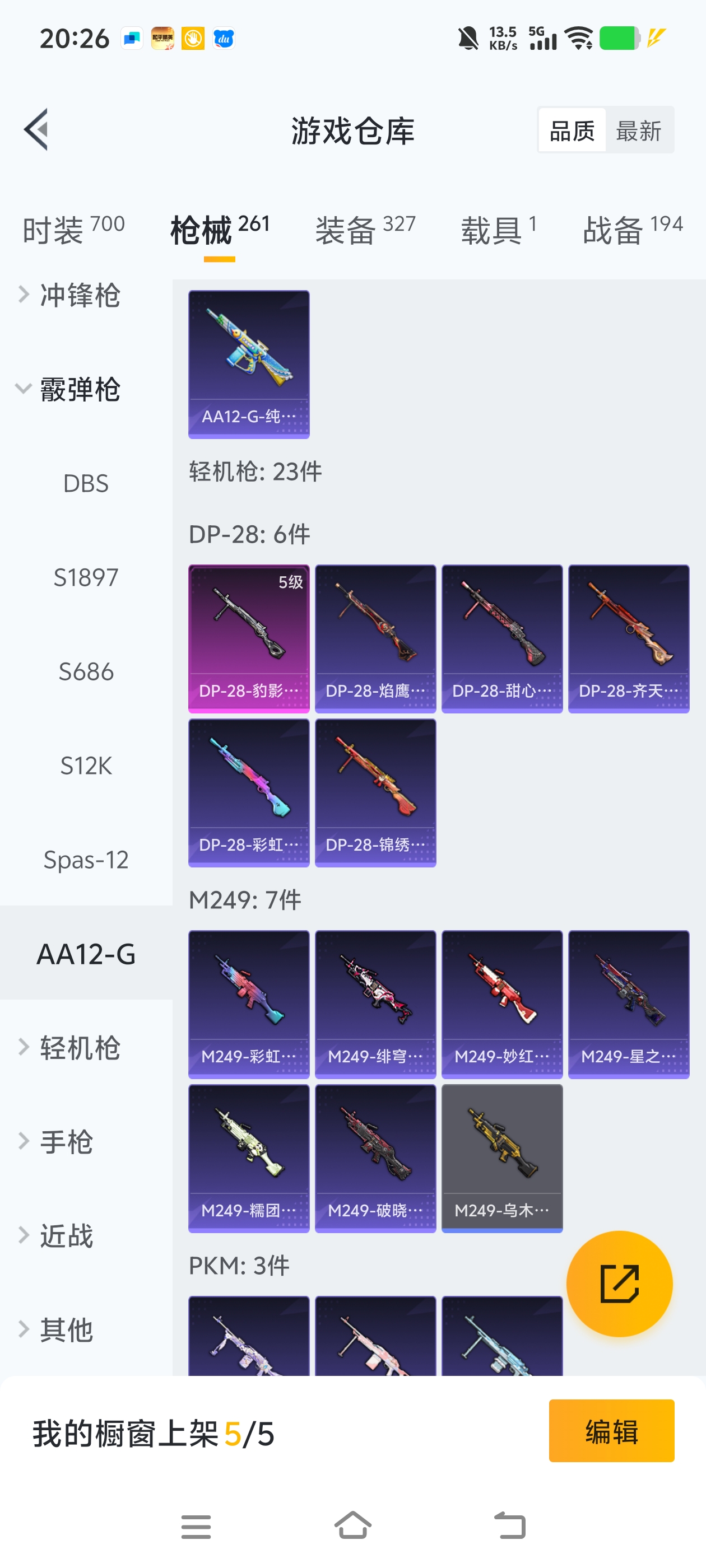Screen dimensions: 706x1568
Task: Switch to the 时装 tab
Action: tap(73, 230)
